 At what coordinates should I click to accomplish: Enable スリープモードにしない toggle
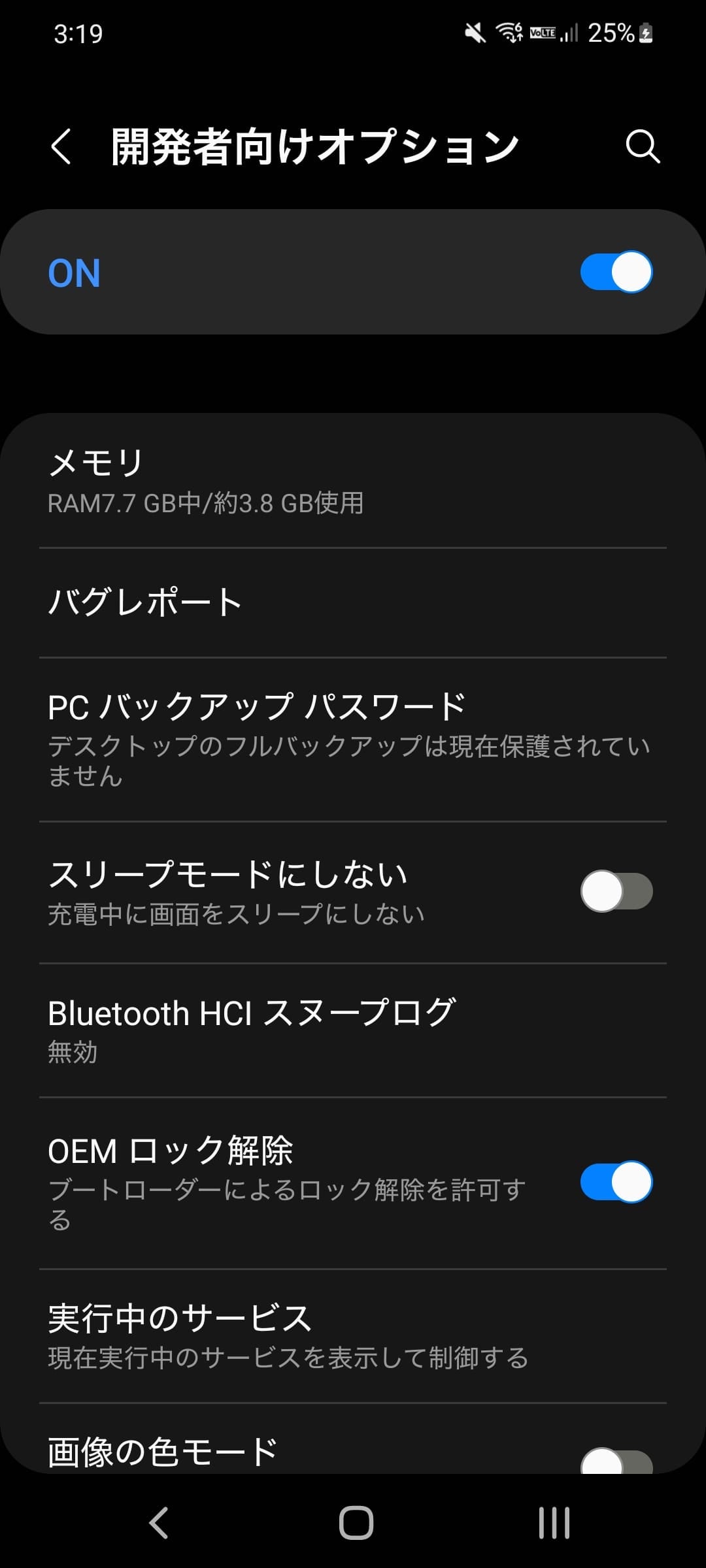(x=616, y=891)
